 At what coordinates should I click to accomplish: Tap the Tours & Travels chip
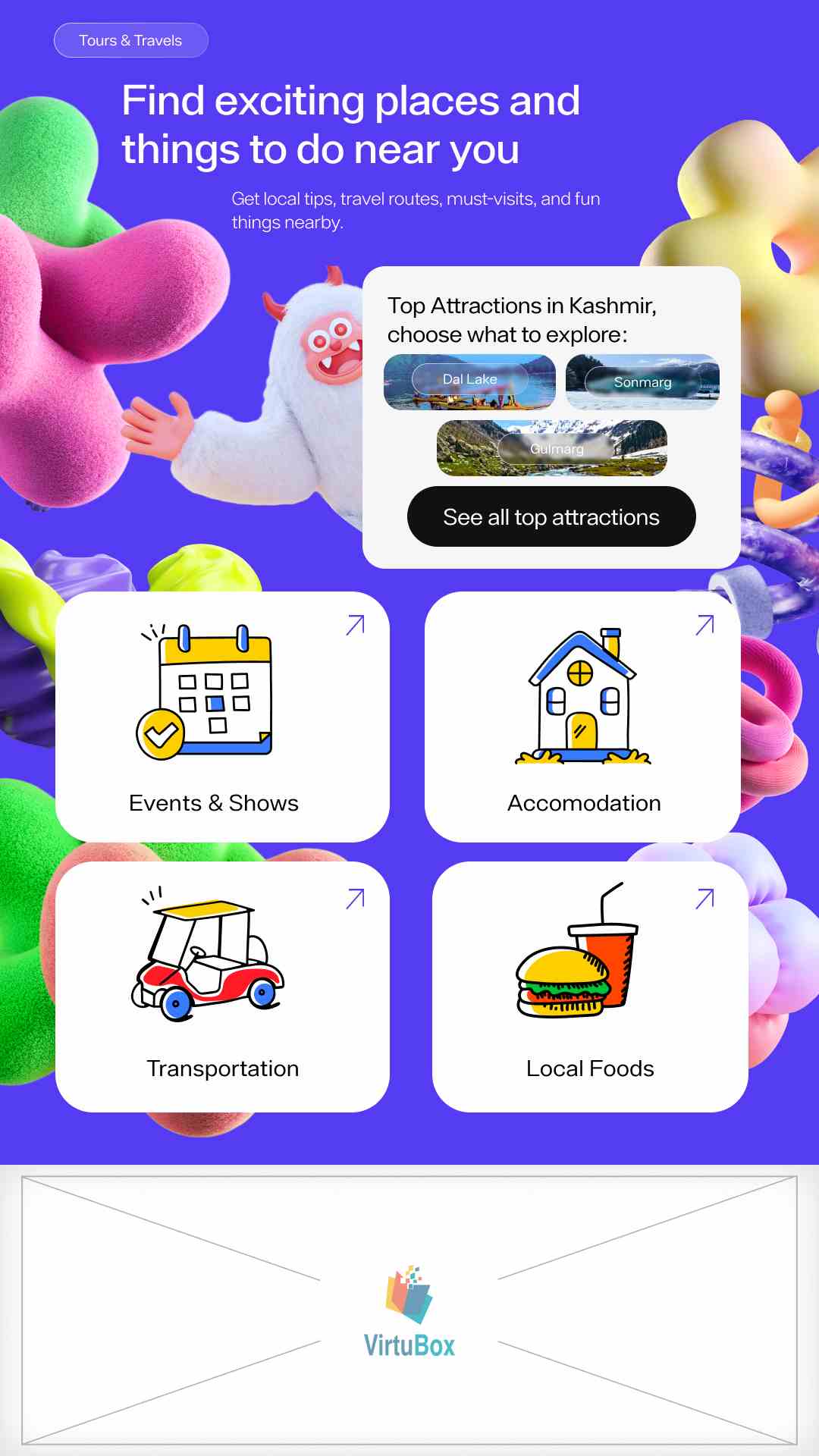click(130, 40)
